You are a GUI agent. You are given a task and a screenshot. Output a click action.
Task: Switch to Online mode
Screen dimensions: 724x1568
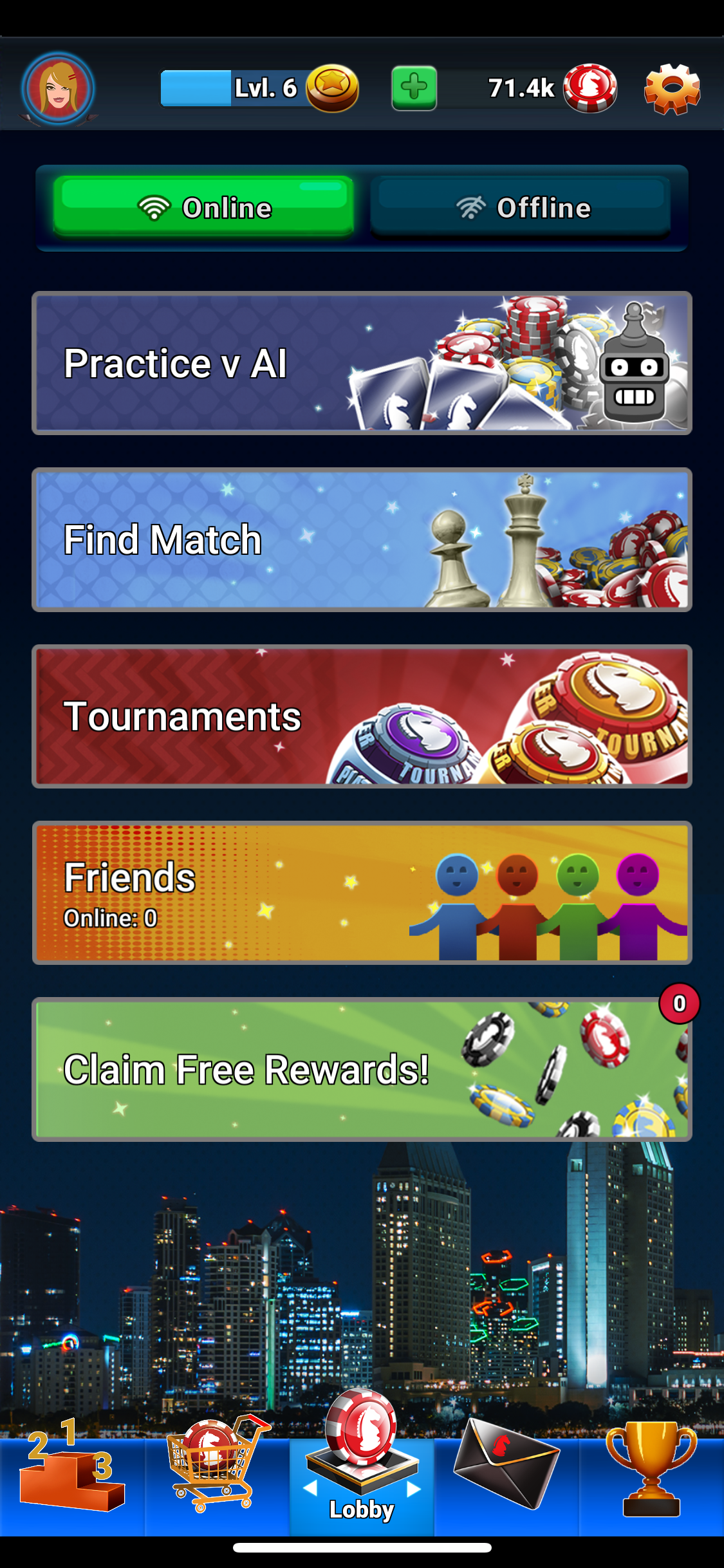point(203,207)
